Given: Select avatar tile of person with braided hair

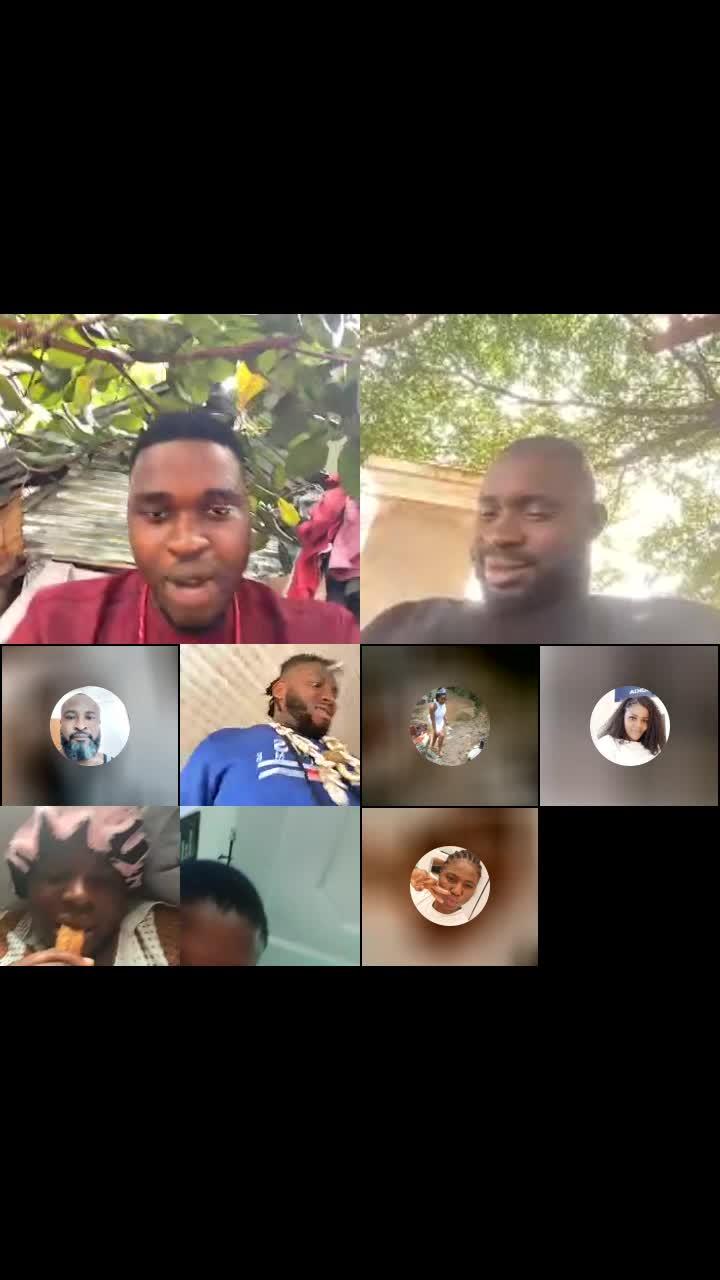Looking at the screenshot, I should 450,886.
